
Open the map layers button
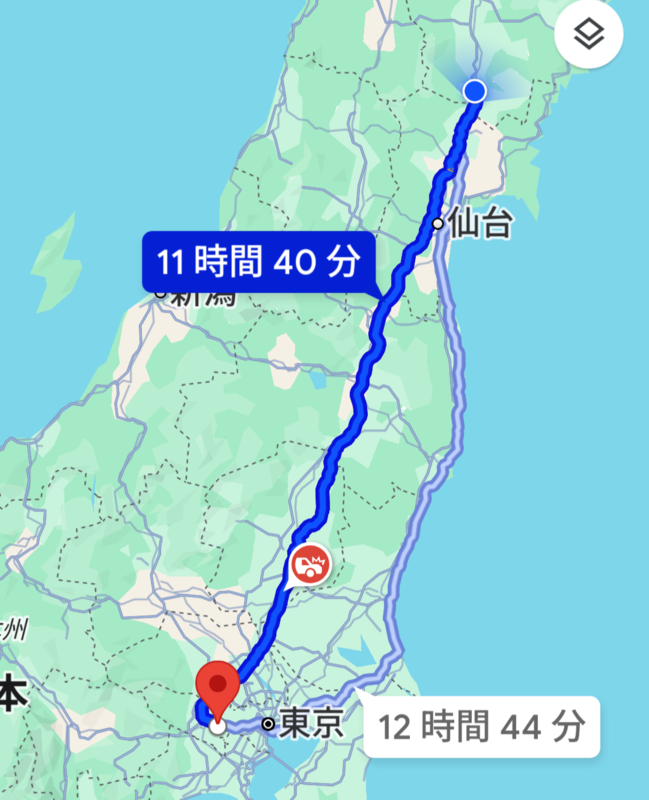(x=590, y=36)
